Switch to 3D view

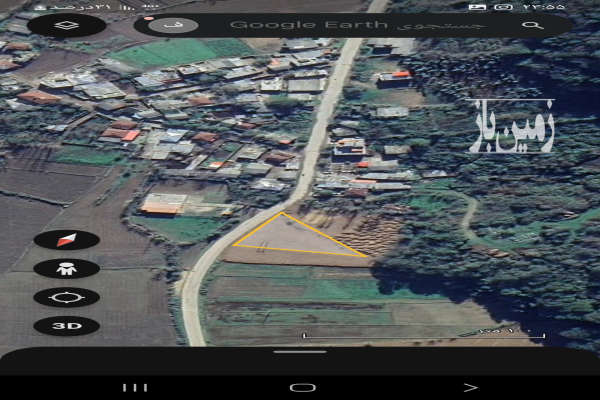(66, 326)
